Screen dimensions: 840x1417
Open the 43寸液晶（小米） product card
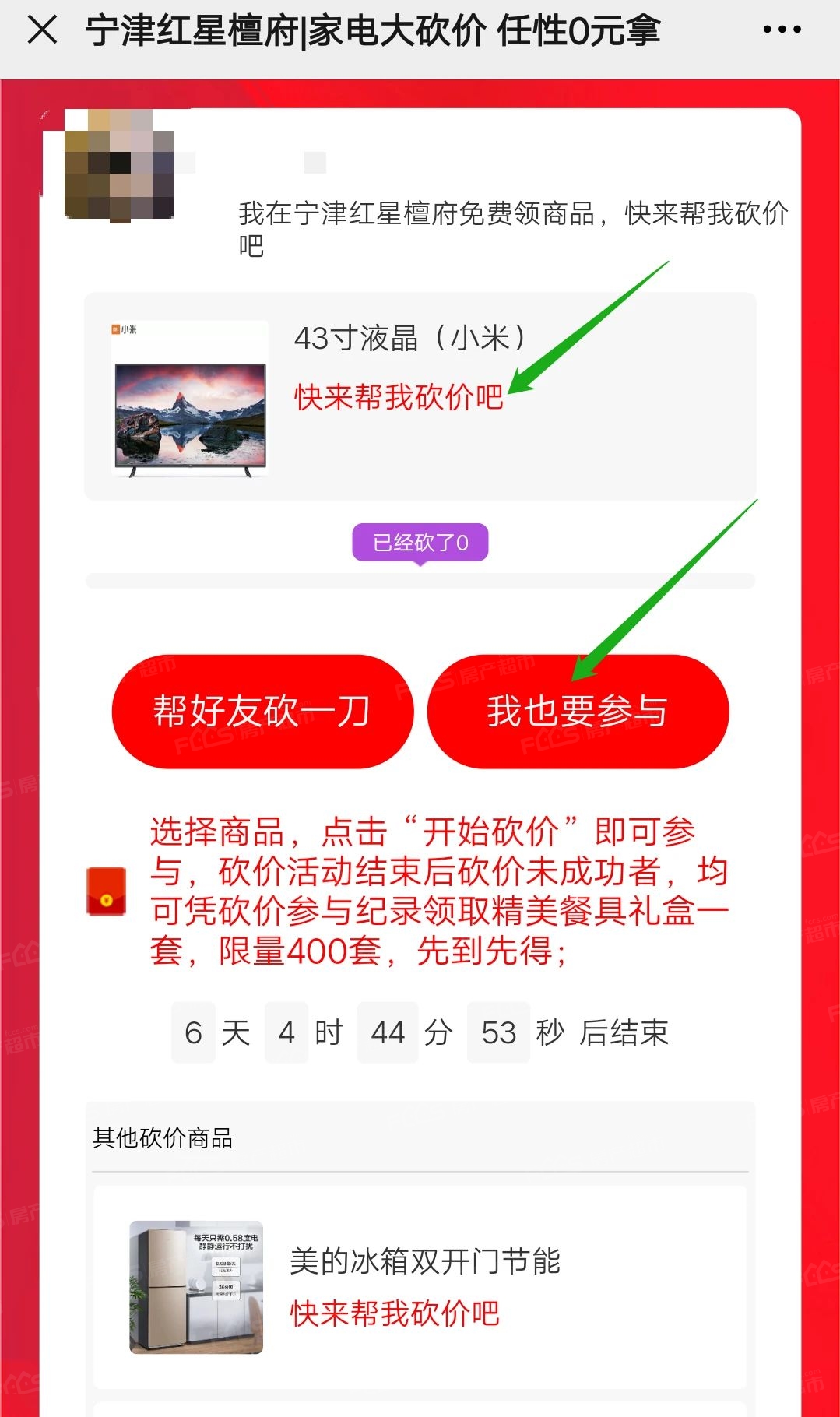pos(420,397)
